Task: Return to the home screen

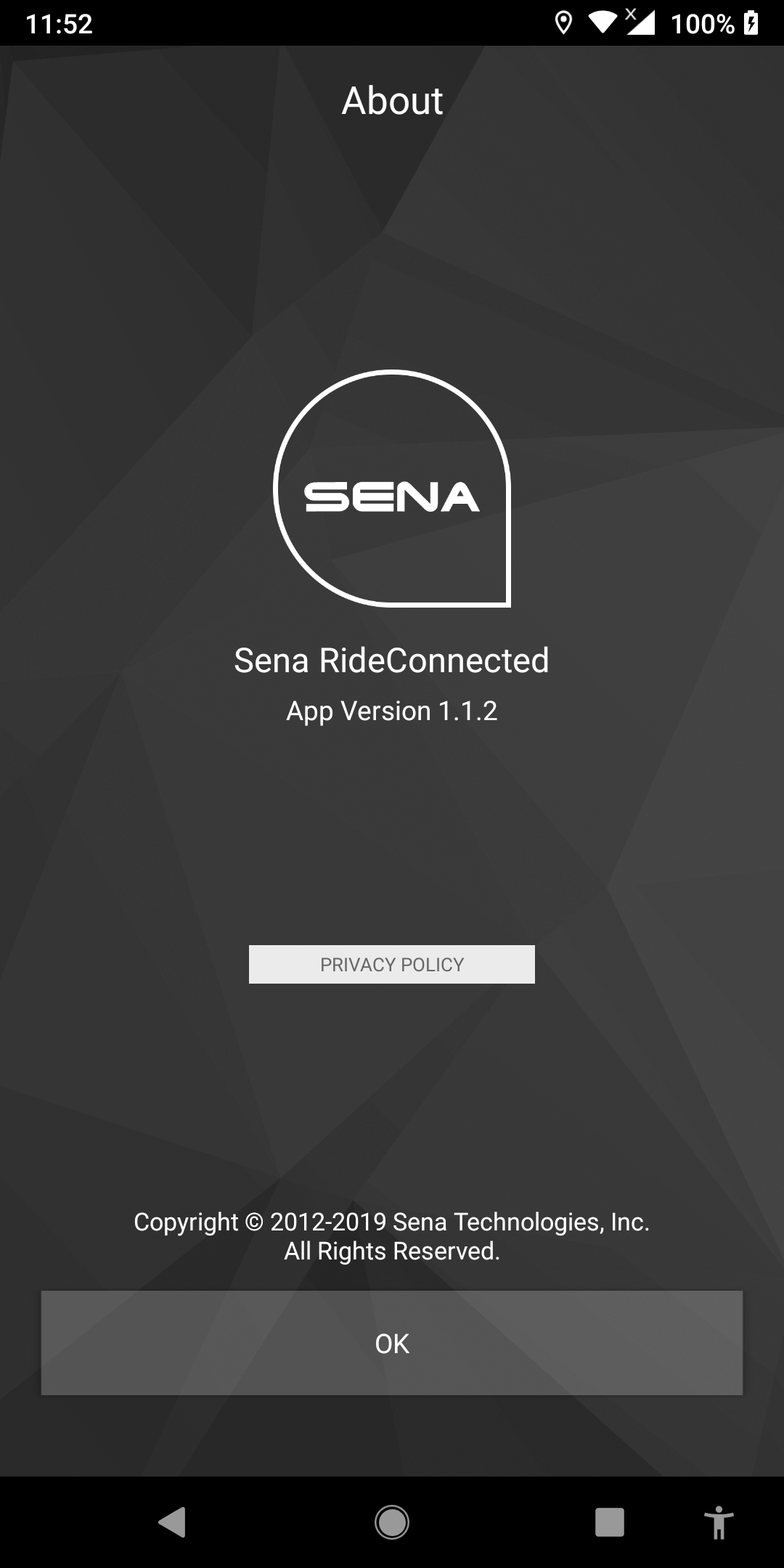Action: (x=392, y=1522)
